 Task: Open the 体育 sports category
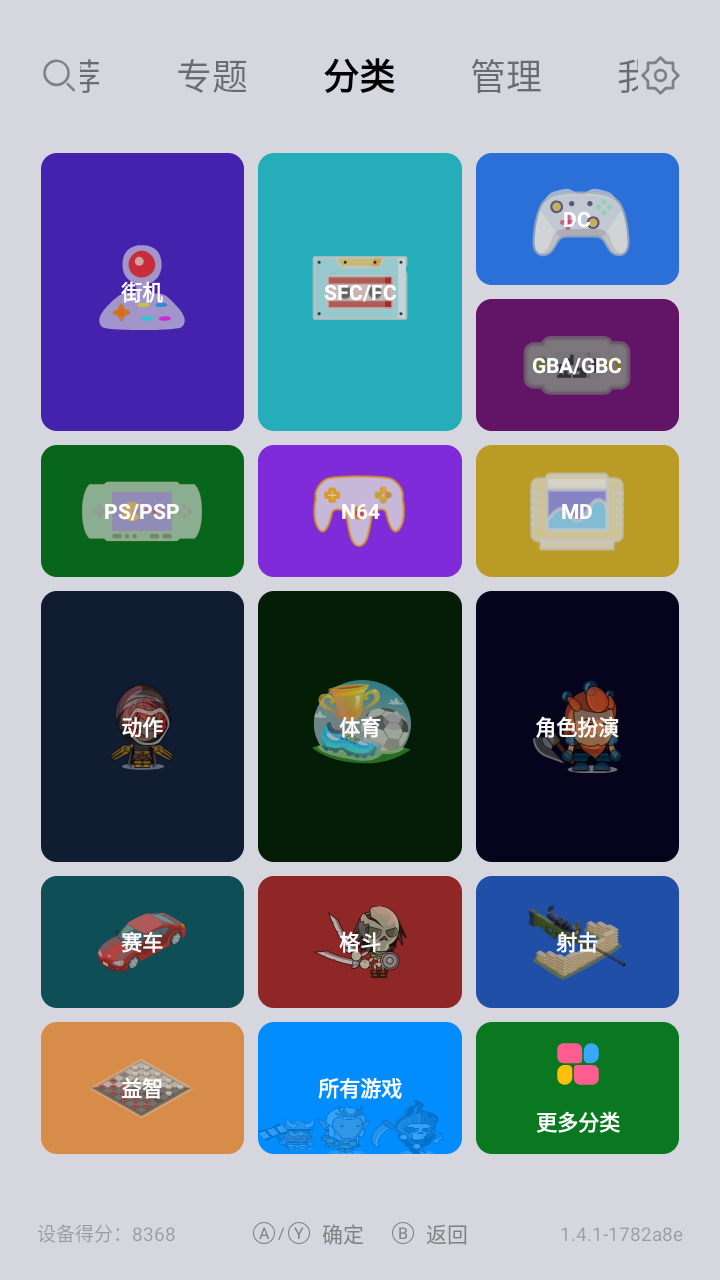point(360,727)
